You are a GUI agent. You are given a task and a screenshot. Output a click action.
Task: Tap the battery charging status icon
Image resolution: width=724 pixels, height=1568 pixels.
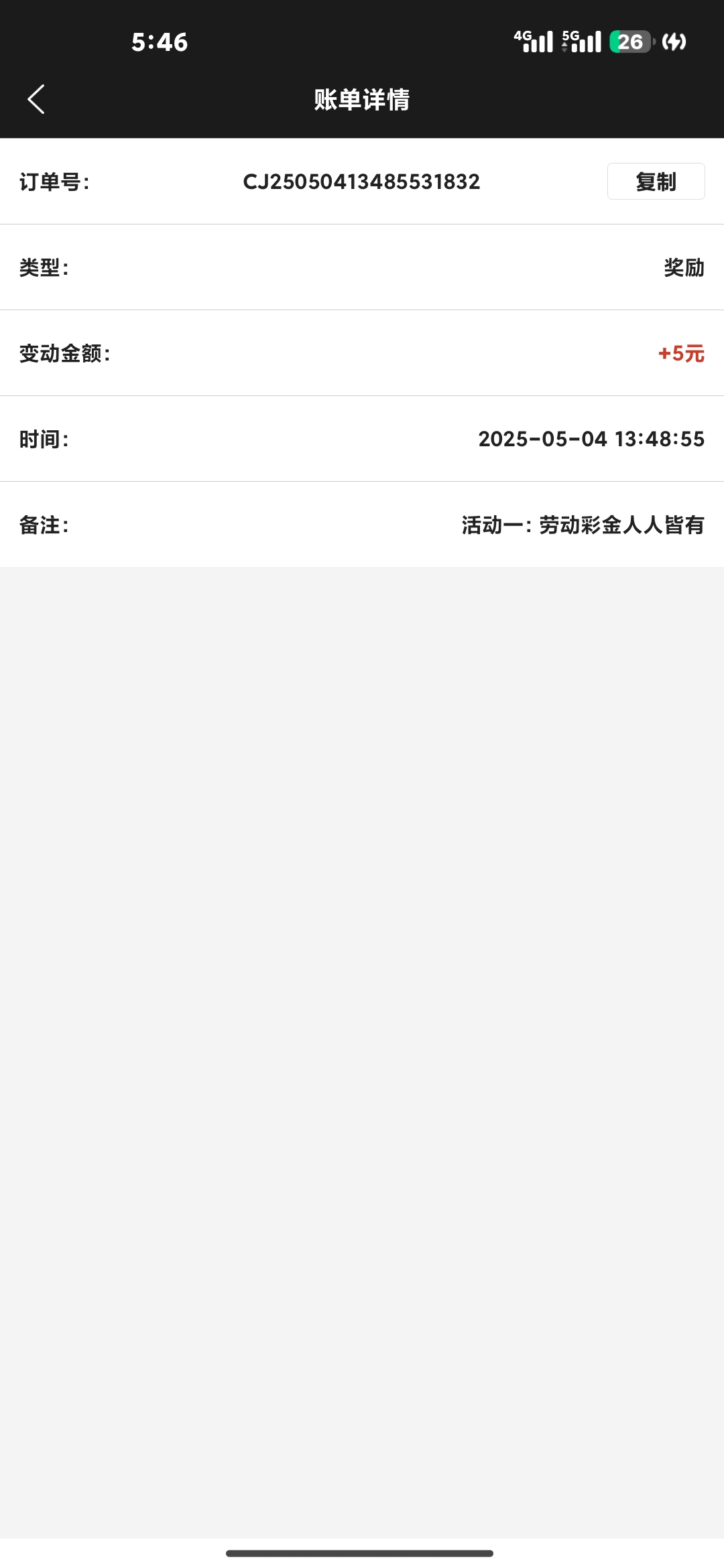coord(672,42)
